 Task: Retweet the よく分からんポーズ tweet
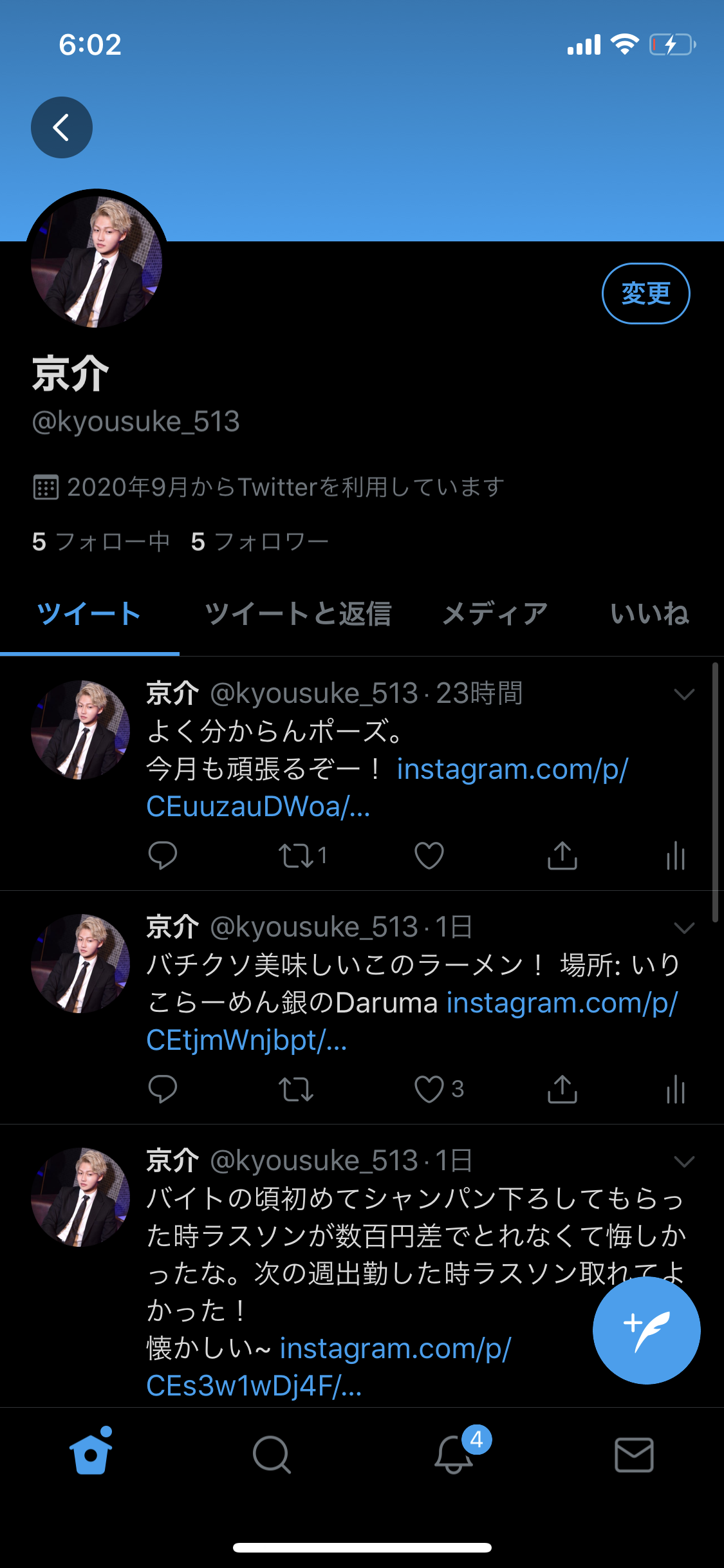click(x=295, y=856)
